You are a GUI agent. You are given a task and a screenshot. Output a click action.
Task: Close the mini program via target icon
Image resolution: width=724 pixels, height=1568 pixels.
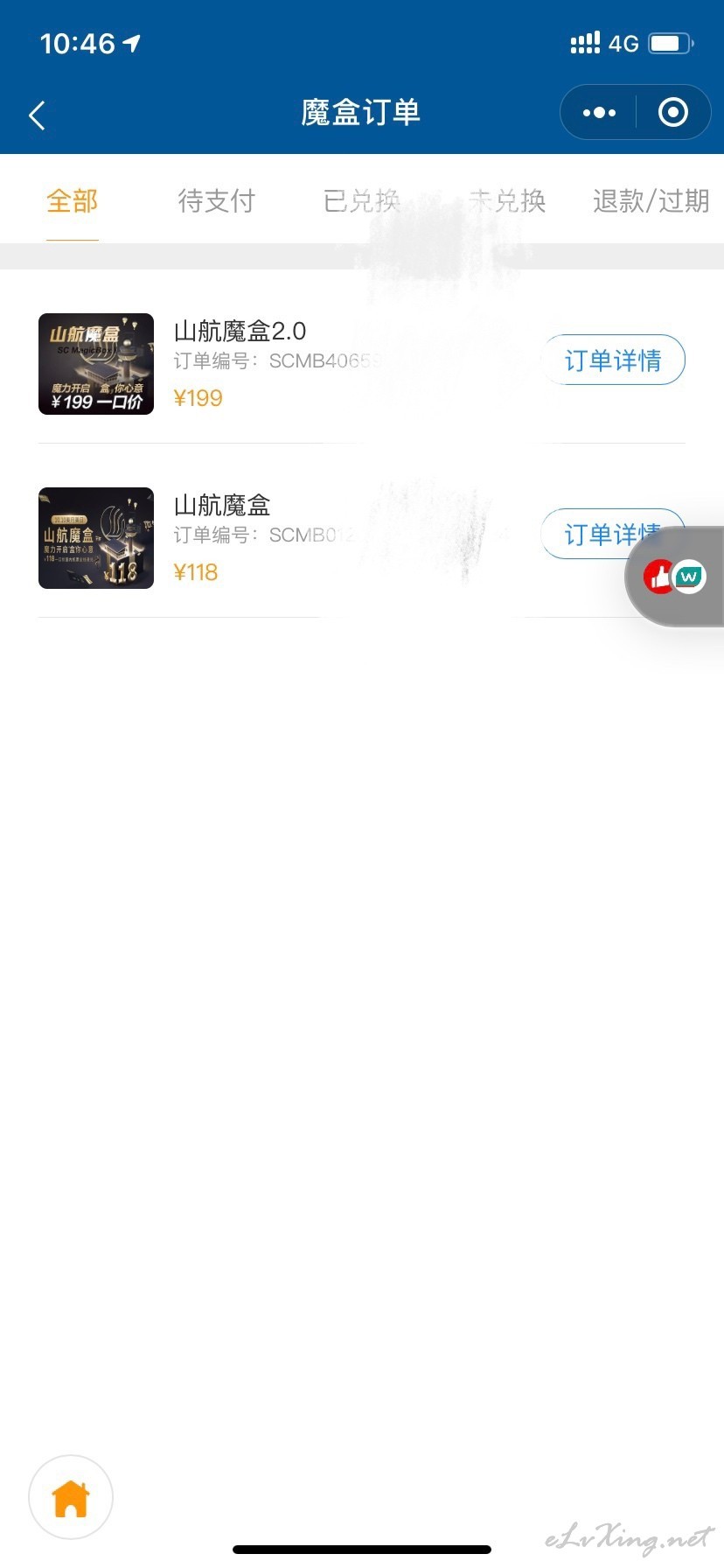coord(672,113)
